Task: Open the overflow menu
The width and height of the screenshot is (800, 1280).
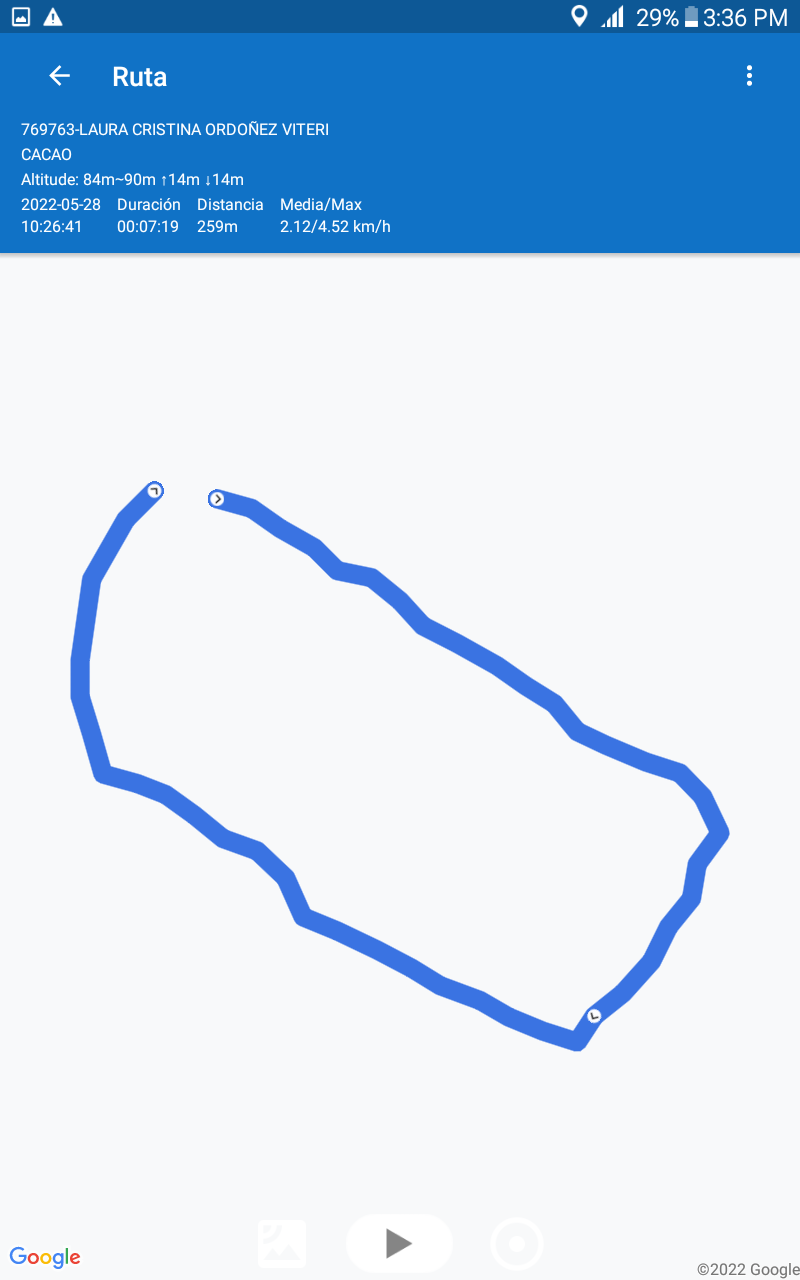Action: click(x=749, y=76)
